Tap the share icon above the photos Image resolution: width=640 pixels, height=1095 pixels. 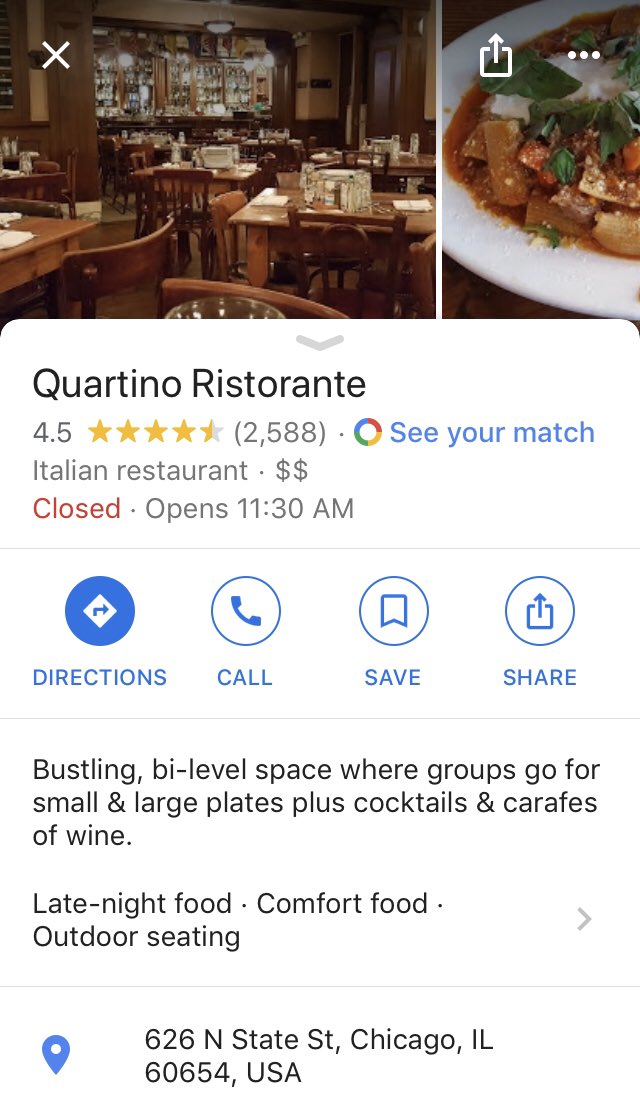(495, 56)
